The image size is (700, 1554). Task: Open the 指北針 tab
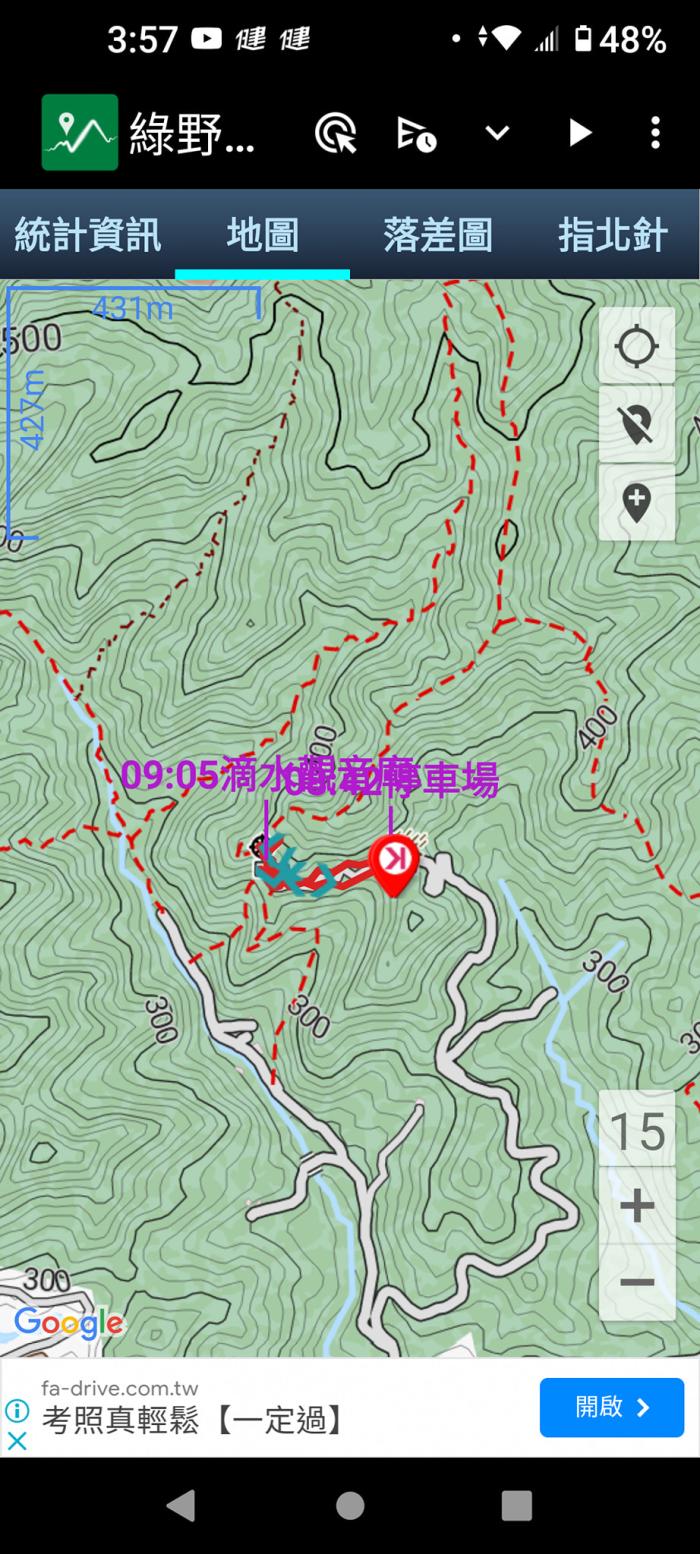click(x=612, y=235)
